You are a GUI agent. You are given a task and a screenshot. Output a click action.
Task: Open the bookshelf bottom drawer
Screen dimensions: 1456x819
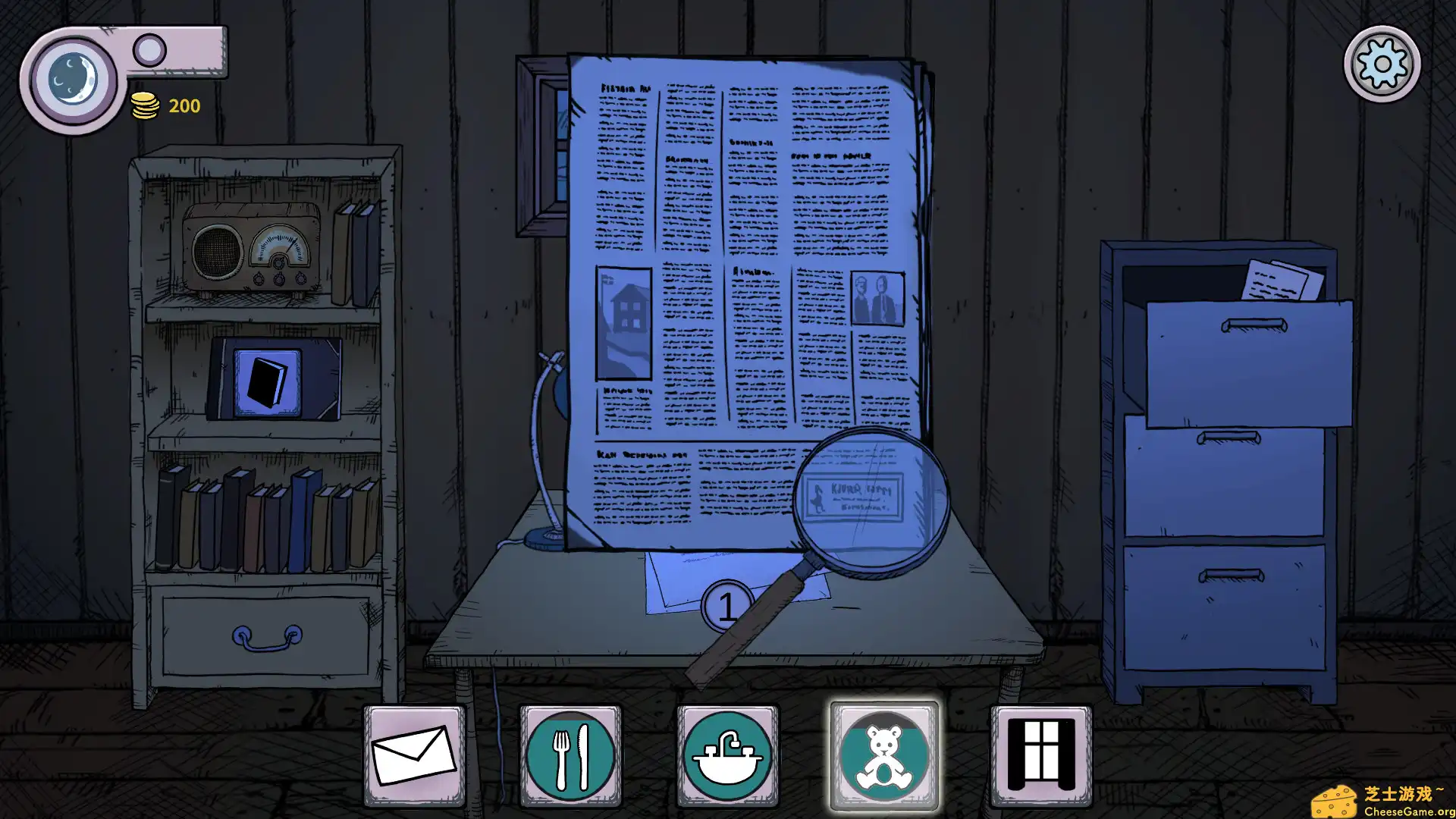[266, 635]
